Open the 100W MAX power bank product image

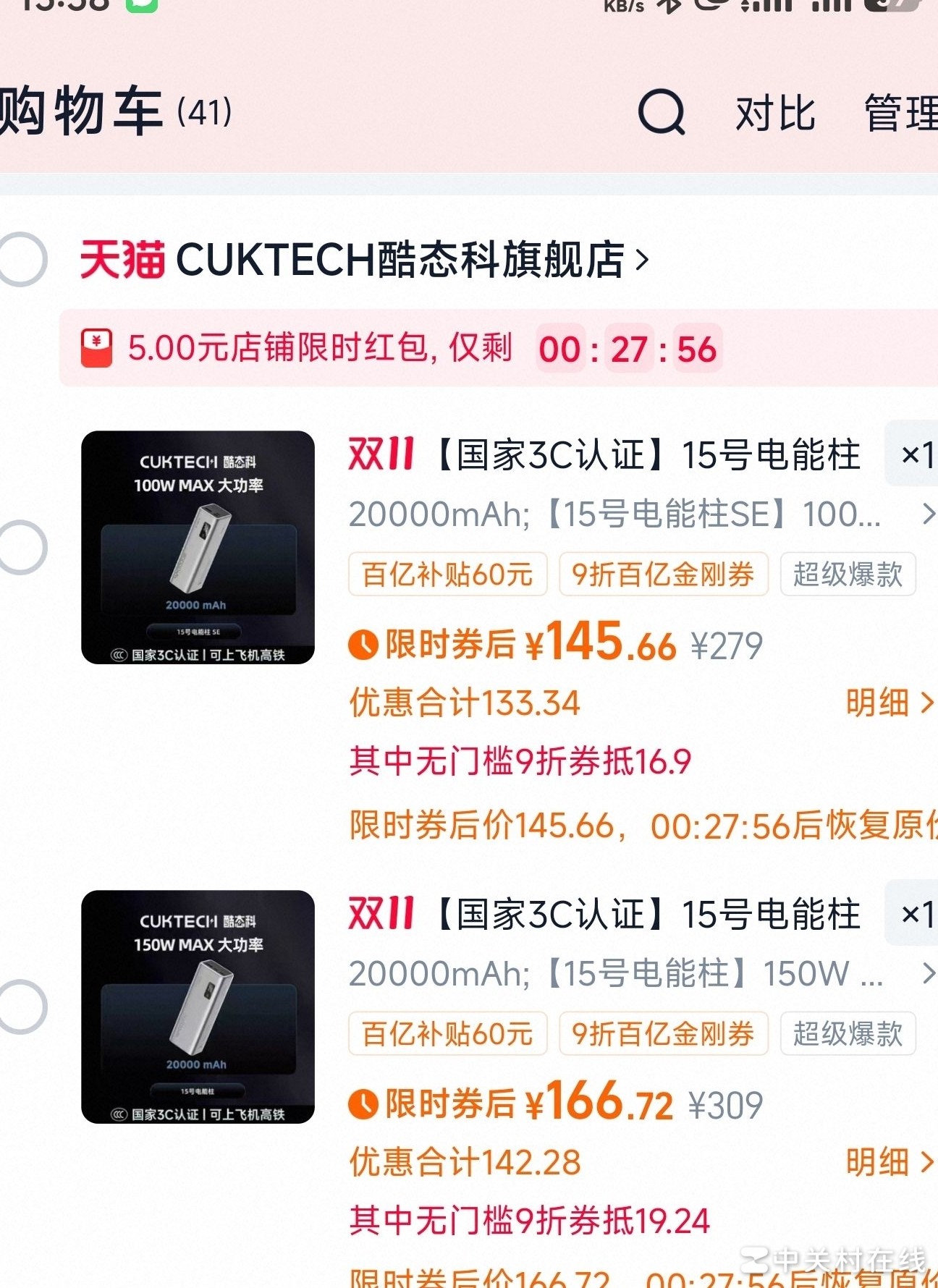click(198, 547)
